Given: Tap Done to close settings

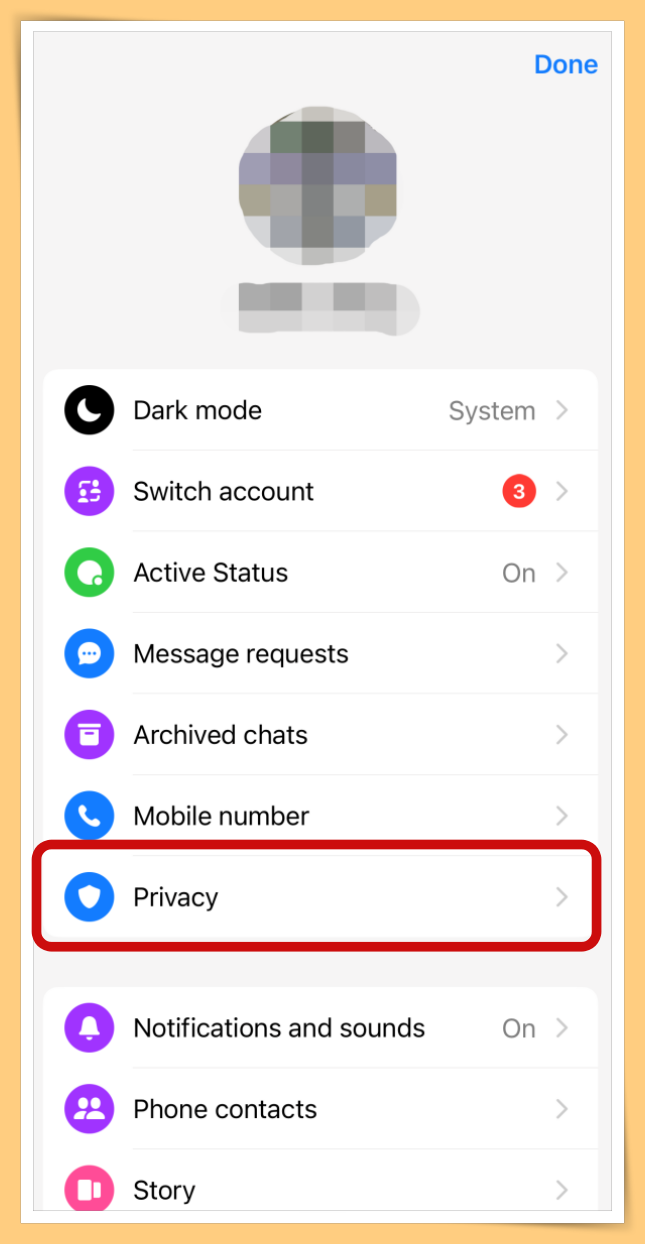Looking at the screenshot, I should coord(565,64).
